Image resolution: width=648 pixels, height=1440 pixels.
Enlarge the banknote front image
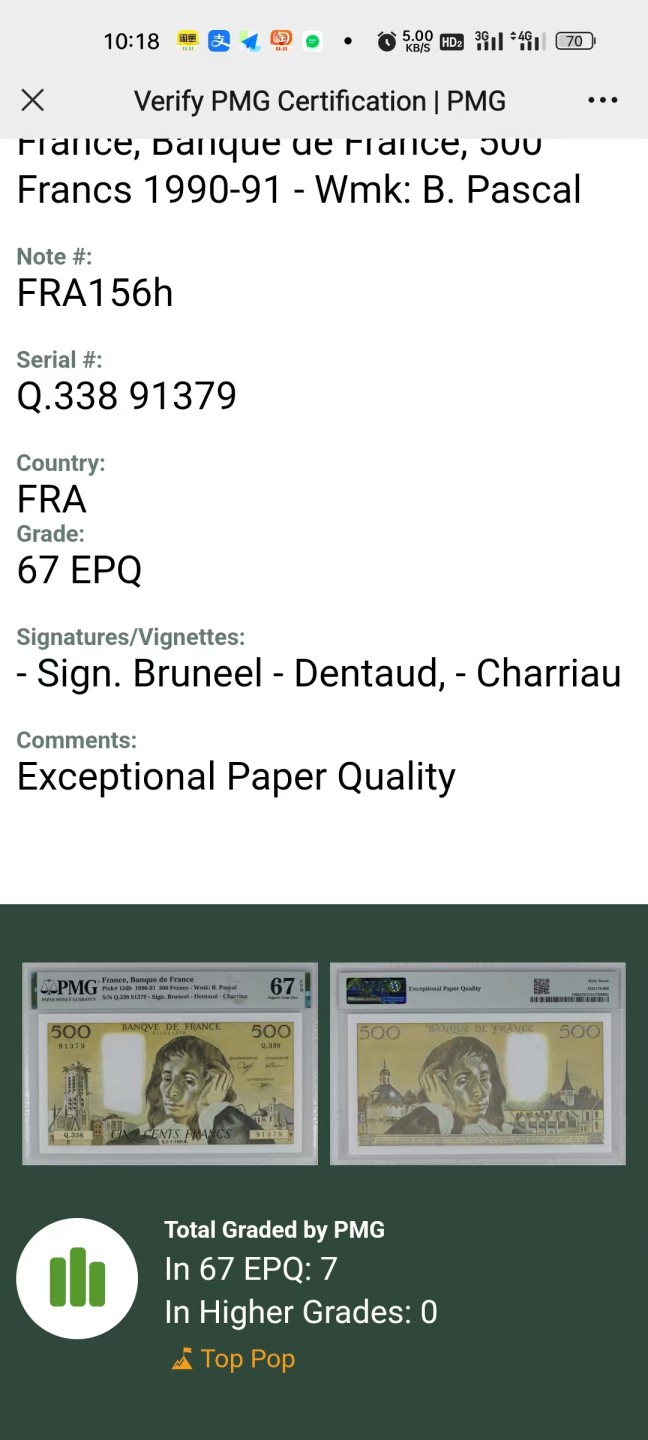click(x=170, y=1063)
